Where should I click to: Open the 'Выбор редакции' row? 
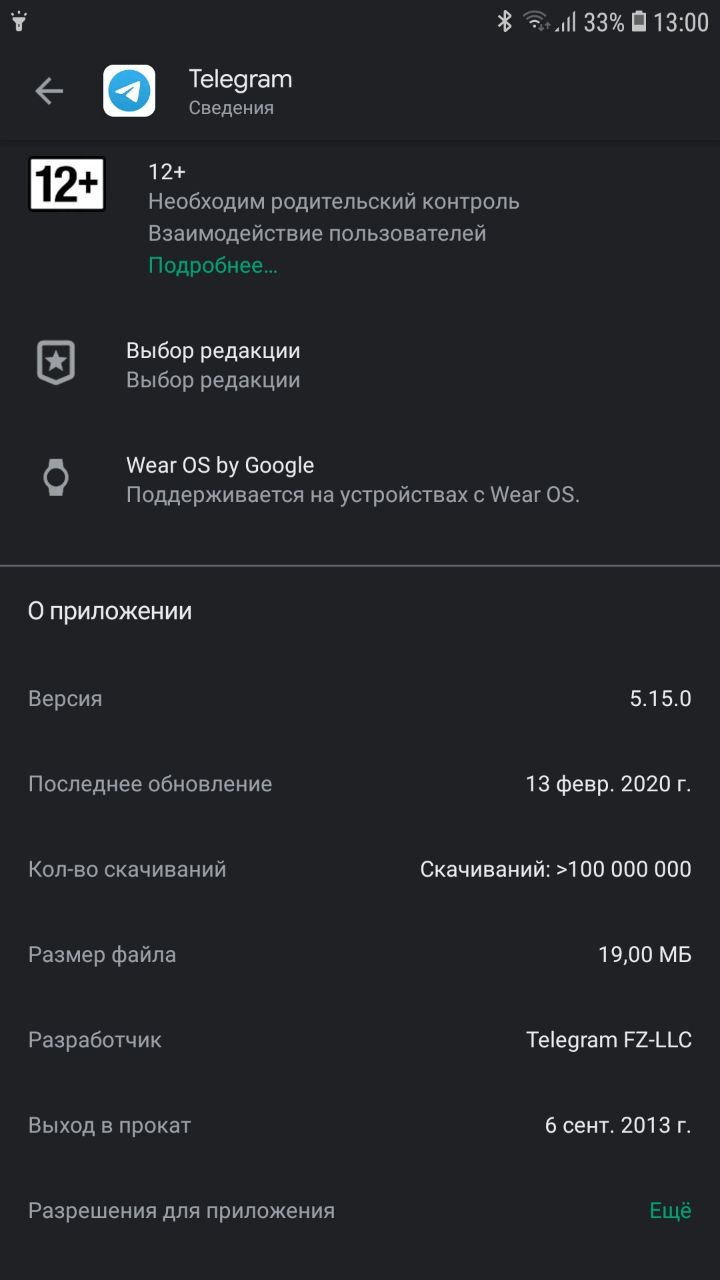(x=360, y=364)
